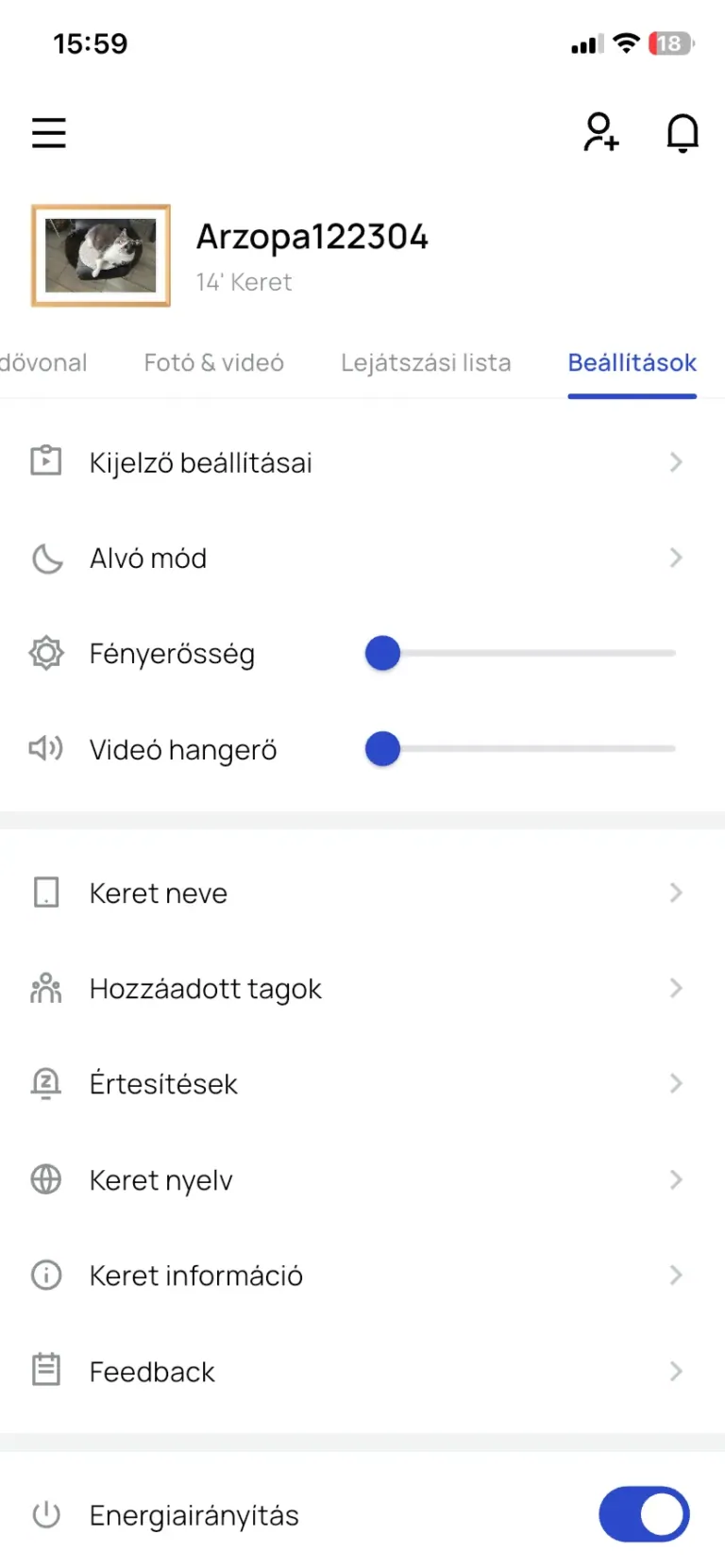Open the hamburger menu

[x=48, y=133]
